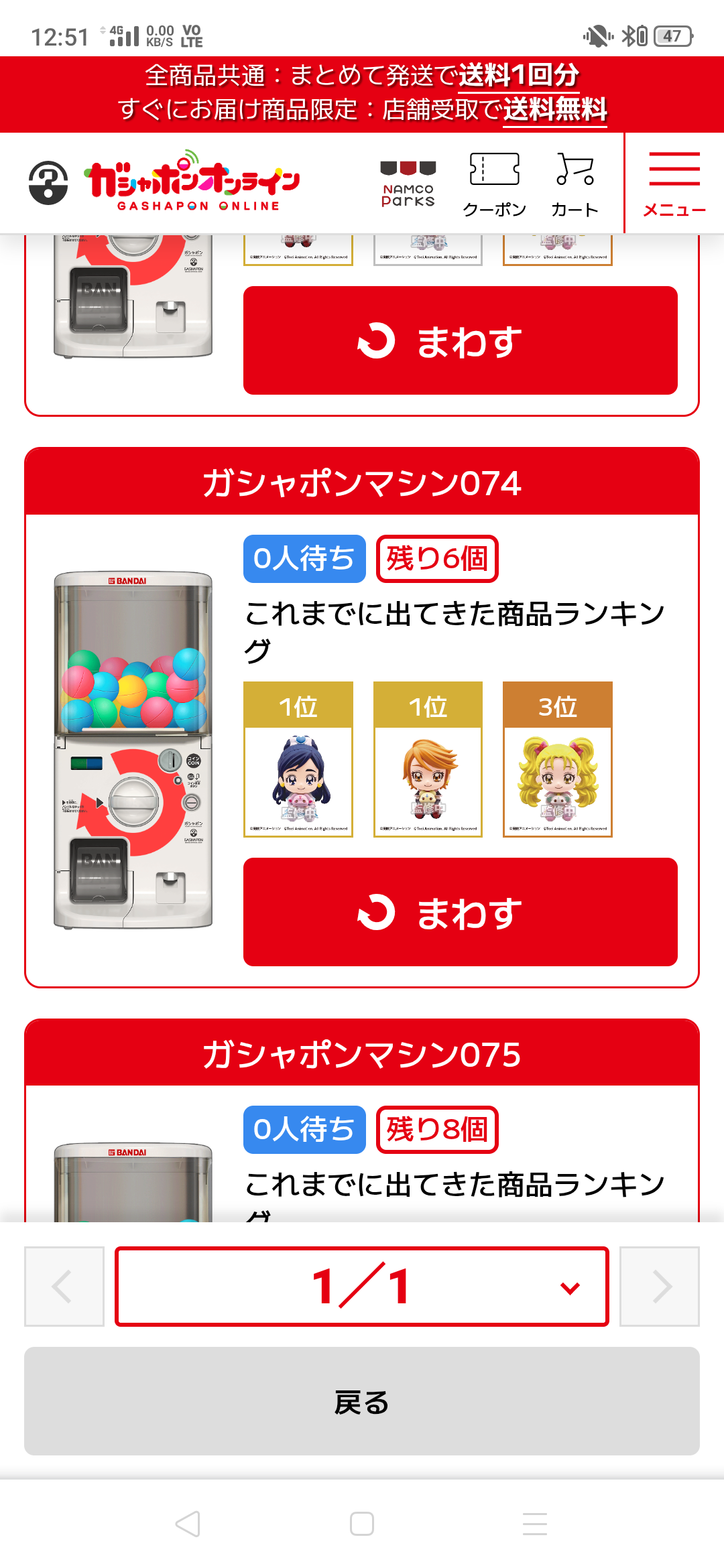Go to the next page arrow

(x=660, y=1286)
